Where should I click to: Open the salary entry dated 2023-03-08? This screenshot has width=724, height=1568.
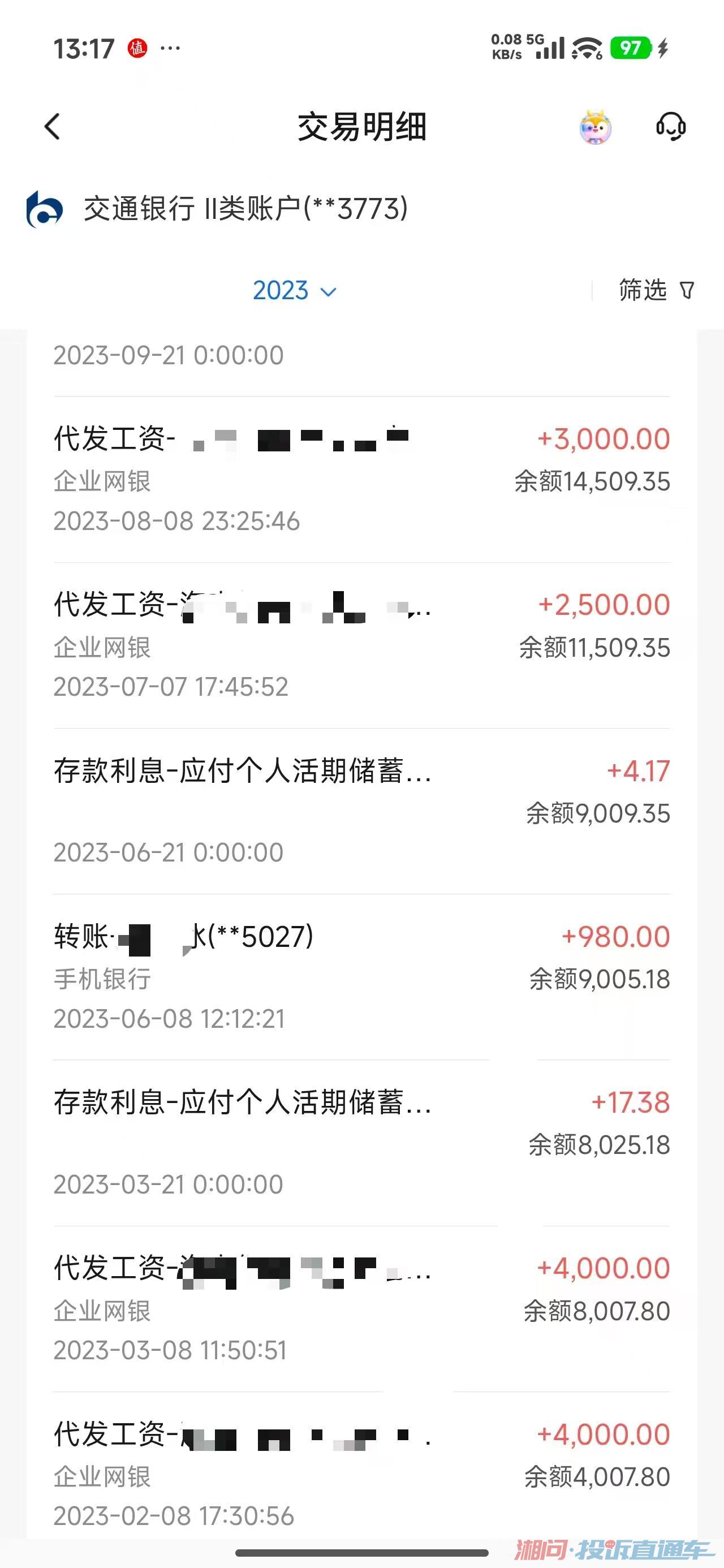[x=361, y=1309]
